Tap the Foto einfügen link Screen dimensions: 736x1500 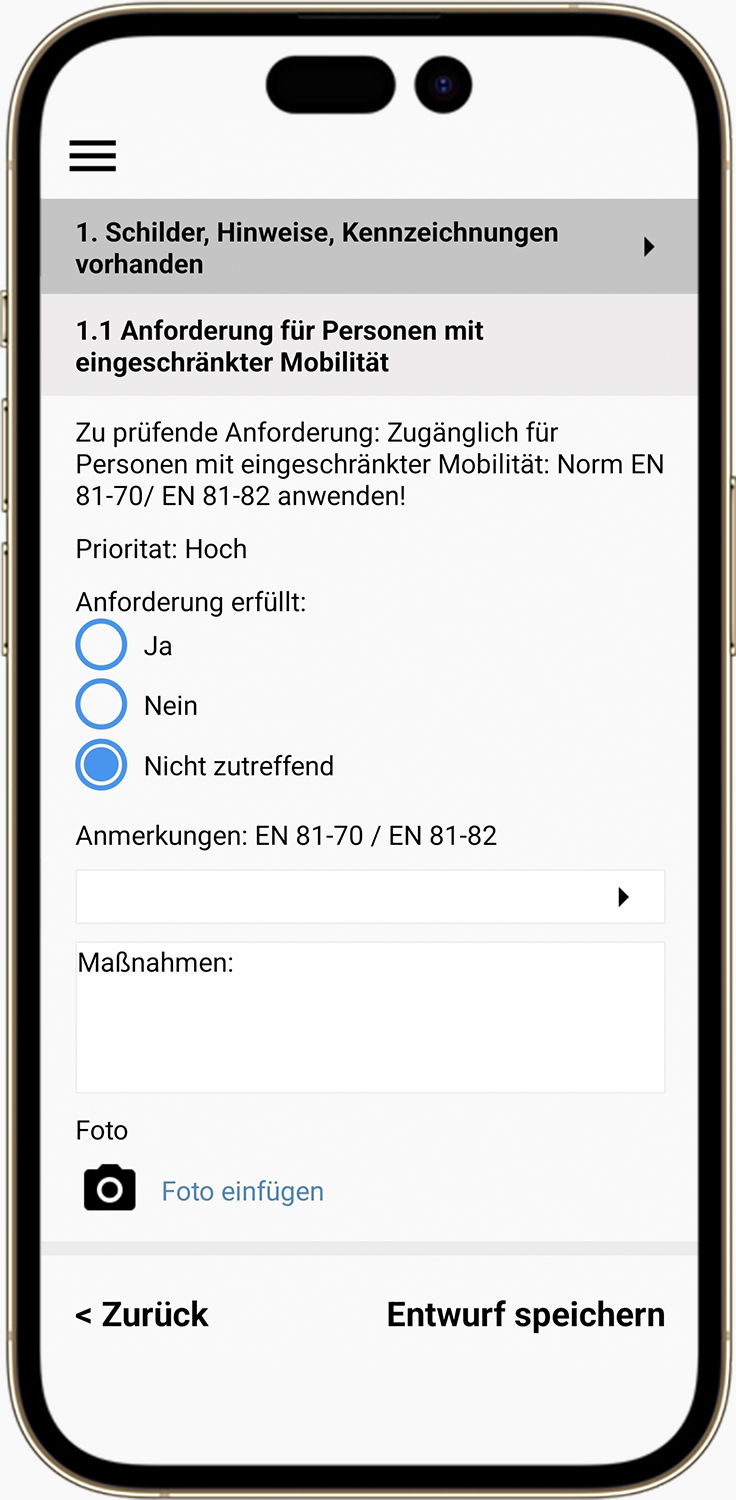(243, 1191)
